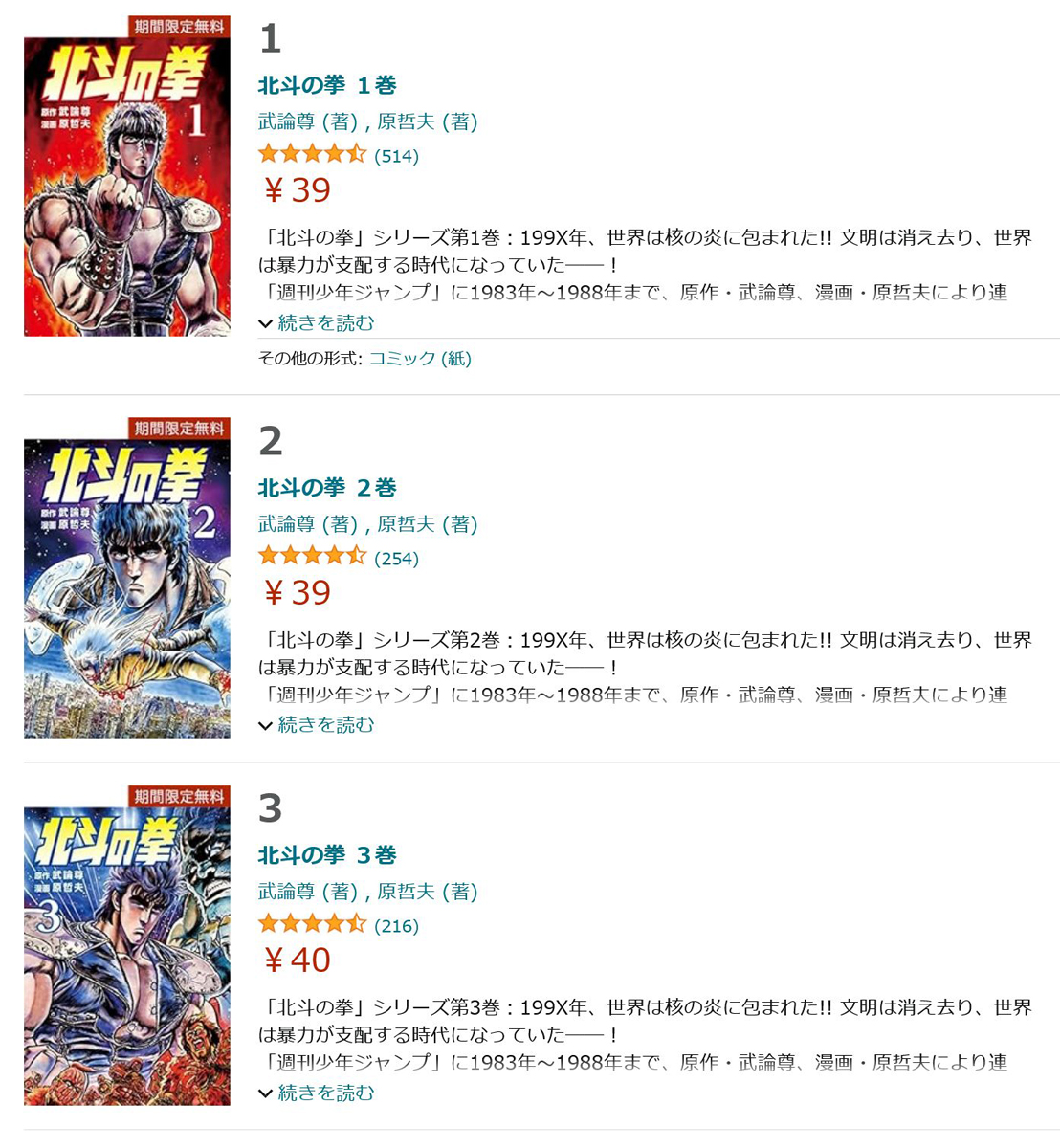View the 254 reviews for volume 2

click(396, 559)
